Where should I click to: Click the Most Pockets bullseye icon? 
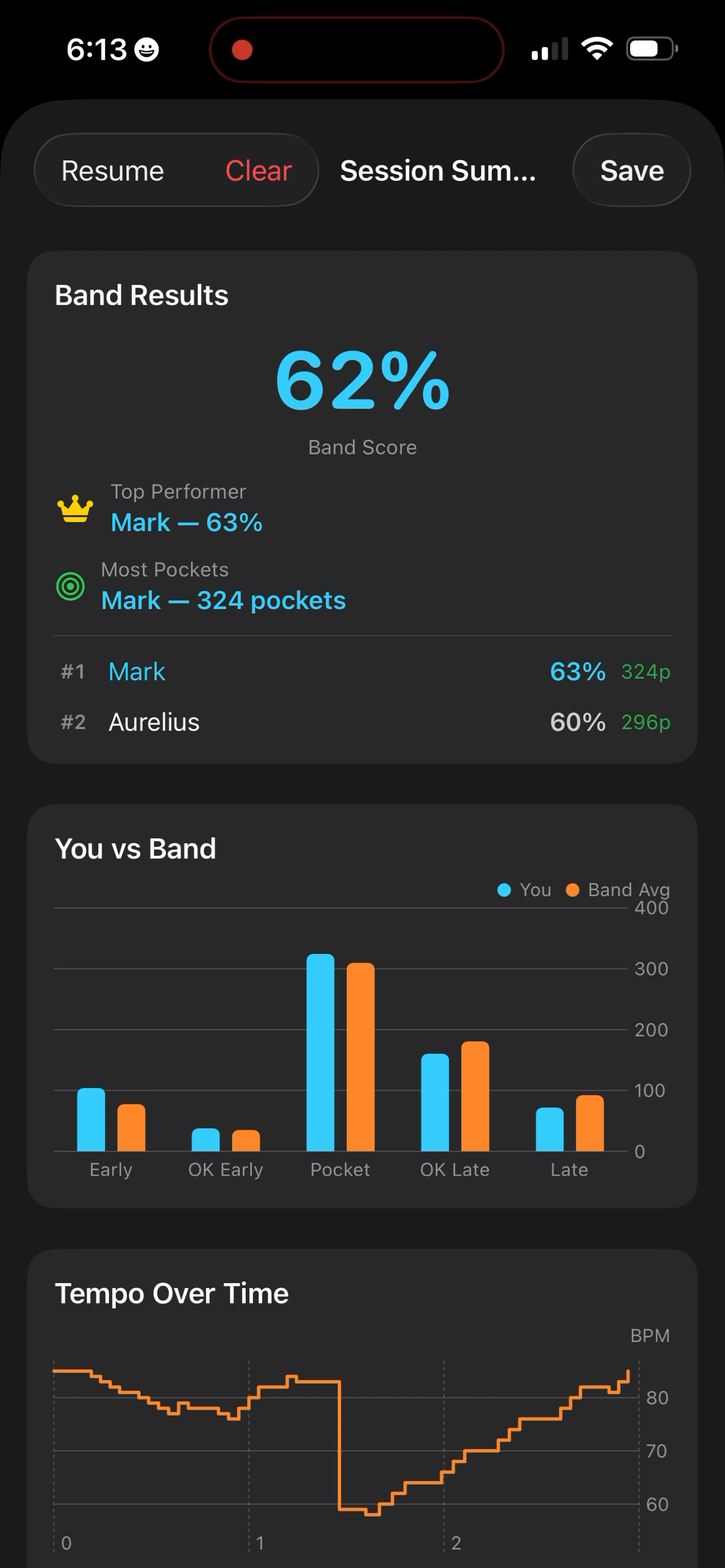70,588
